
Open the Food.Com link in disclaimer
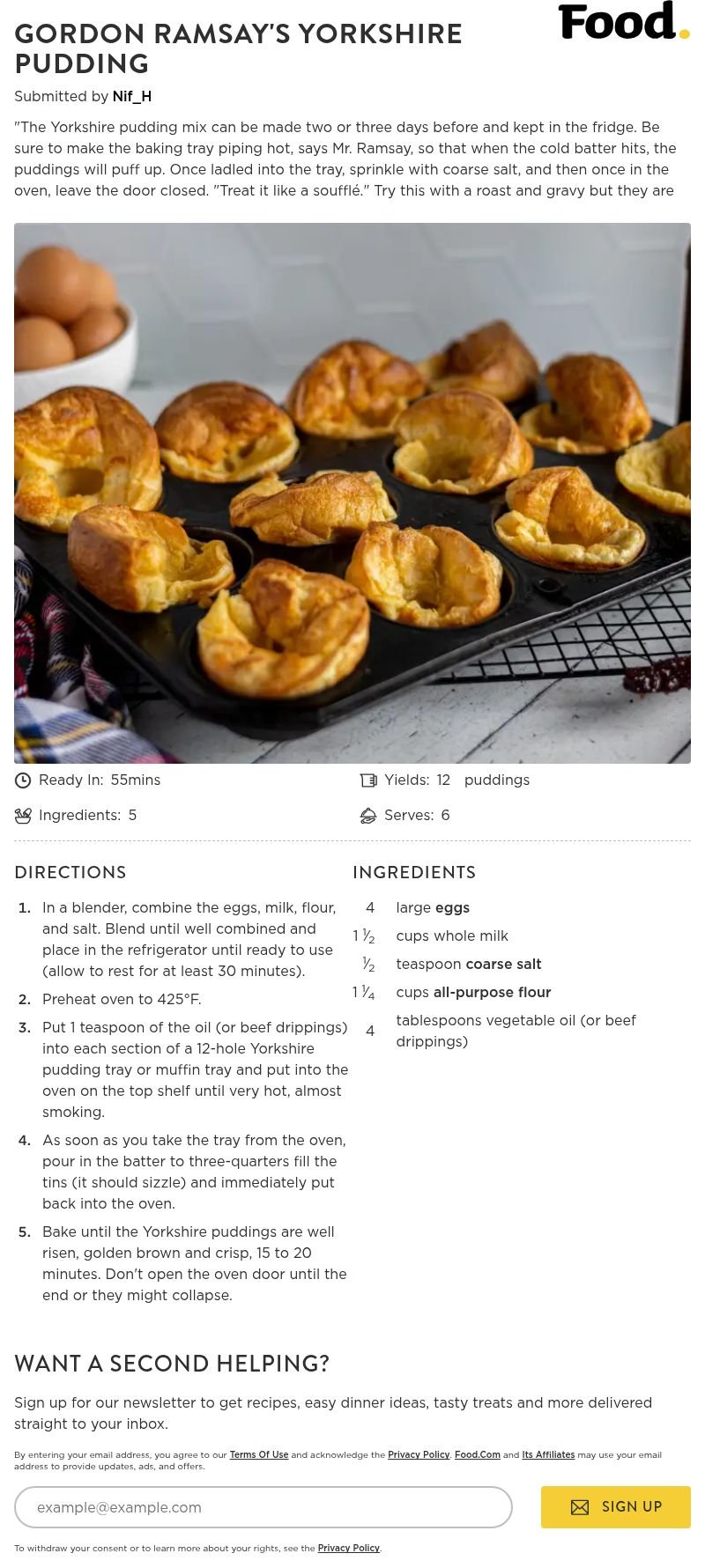point(478,1454)
